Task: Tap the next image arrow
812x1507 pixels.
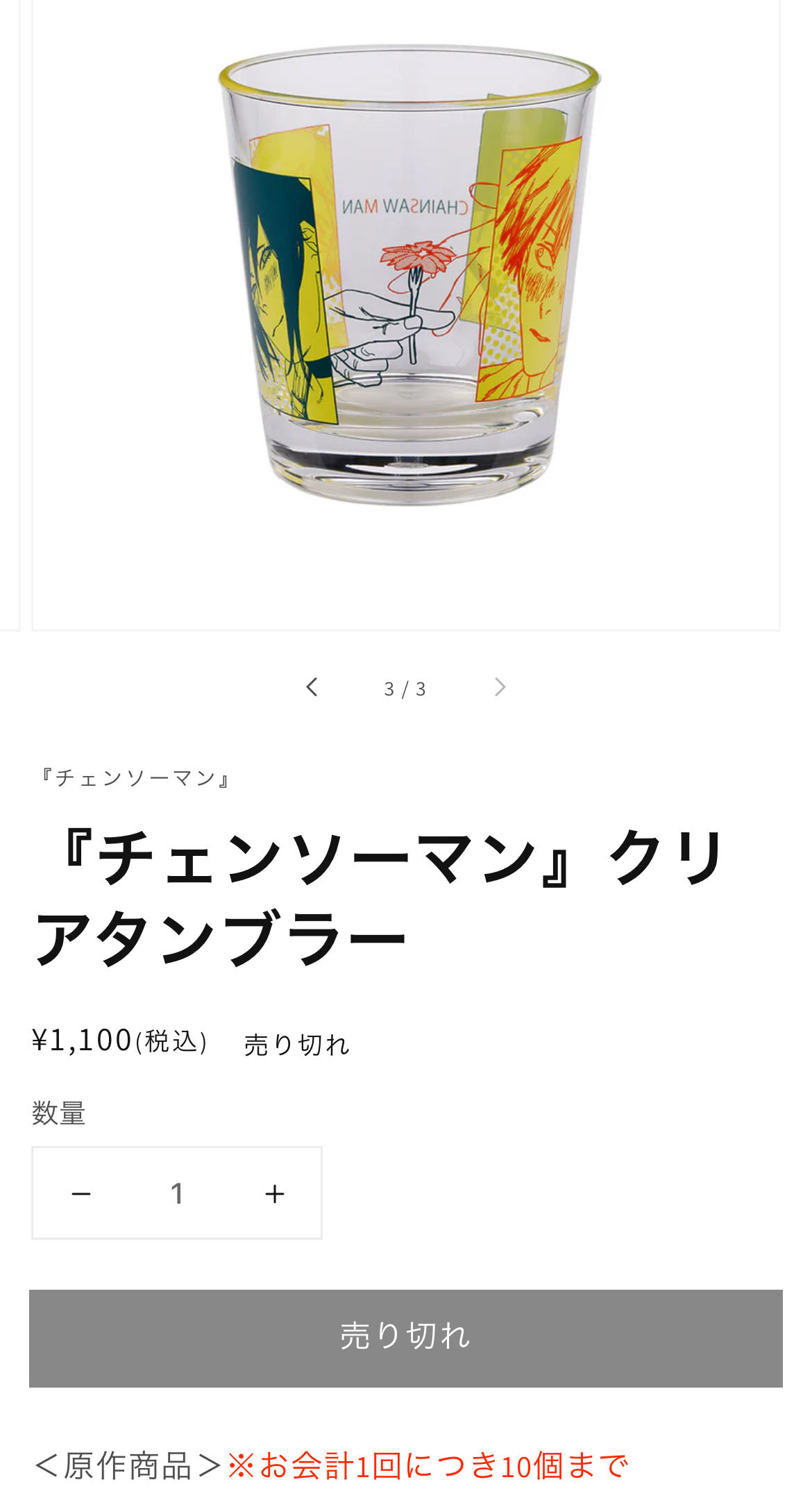Action: 500,687
